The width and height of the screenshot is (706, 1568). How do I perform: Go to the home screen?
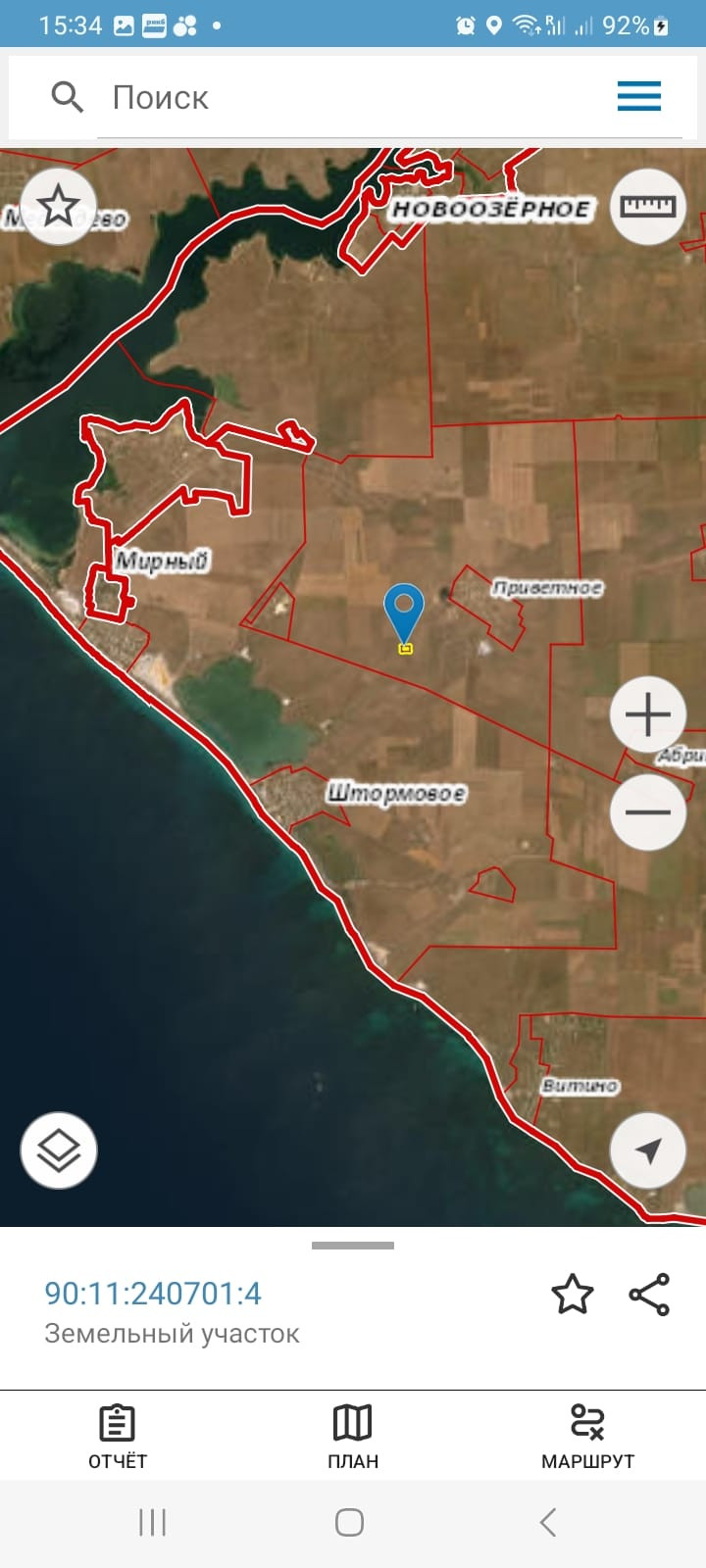[x=350, y=1522]
